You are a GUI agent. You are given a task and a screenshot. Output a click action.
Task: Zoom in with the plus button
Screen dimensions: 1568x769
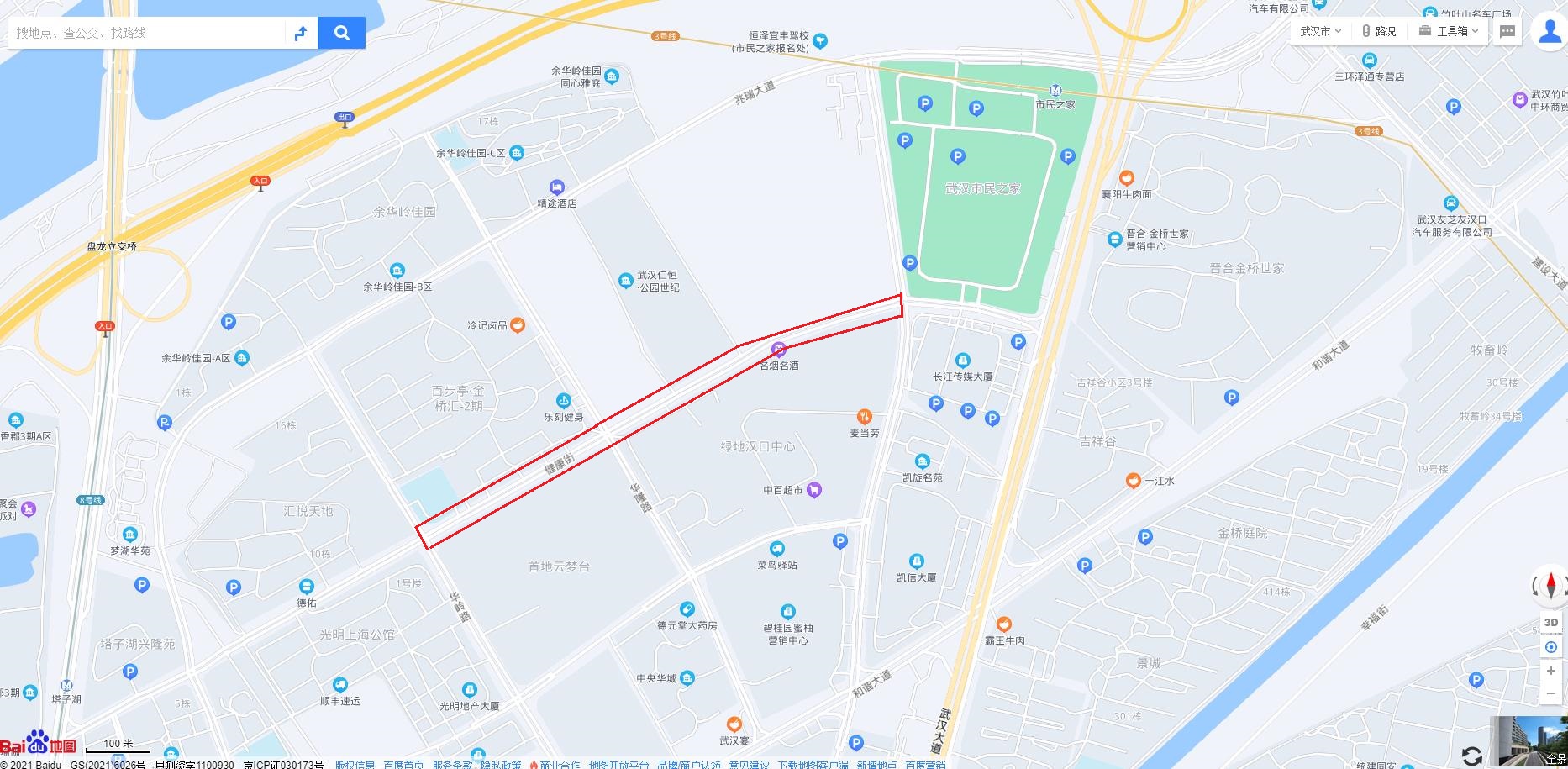coord(1551,671)
